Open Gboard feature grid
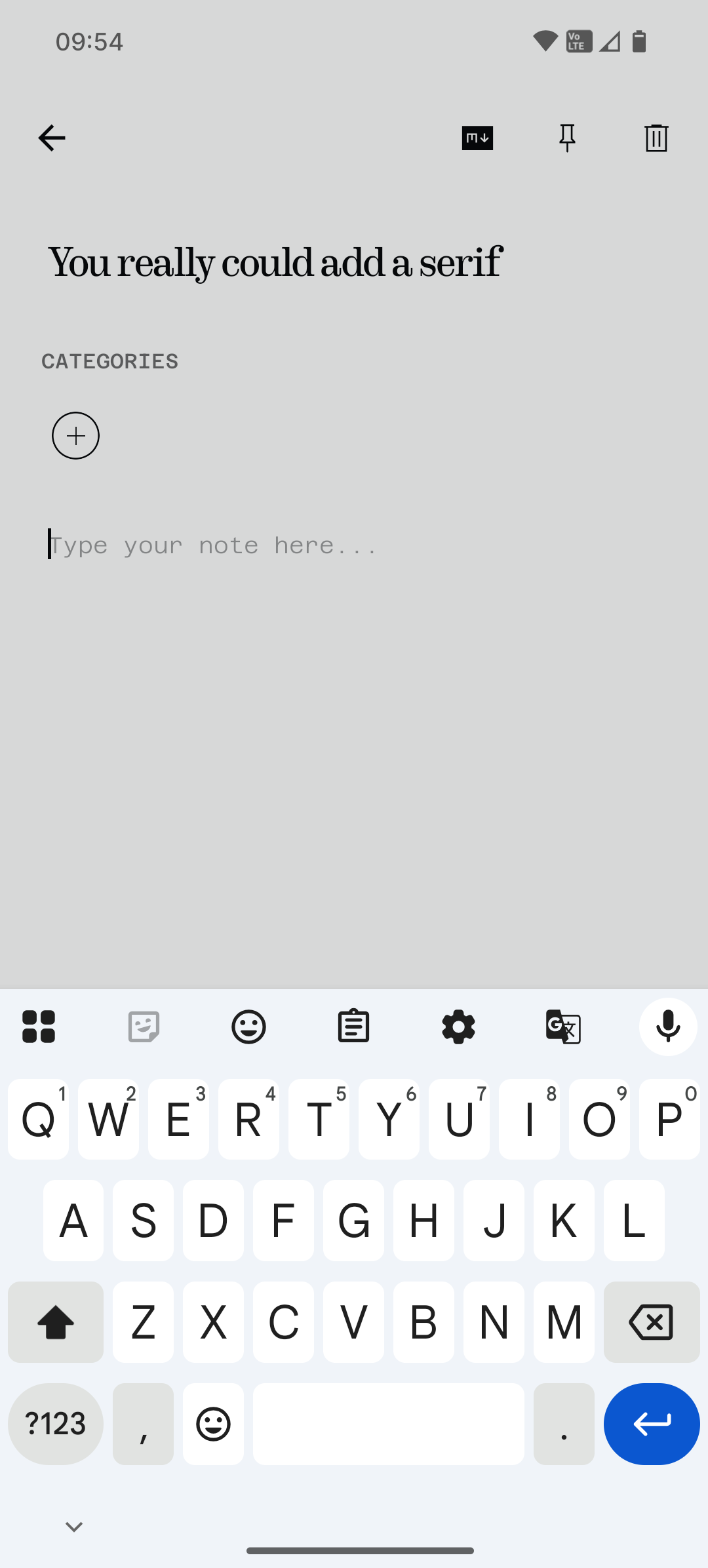The image size is (708, 1568). [39, 1027]
